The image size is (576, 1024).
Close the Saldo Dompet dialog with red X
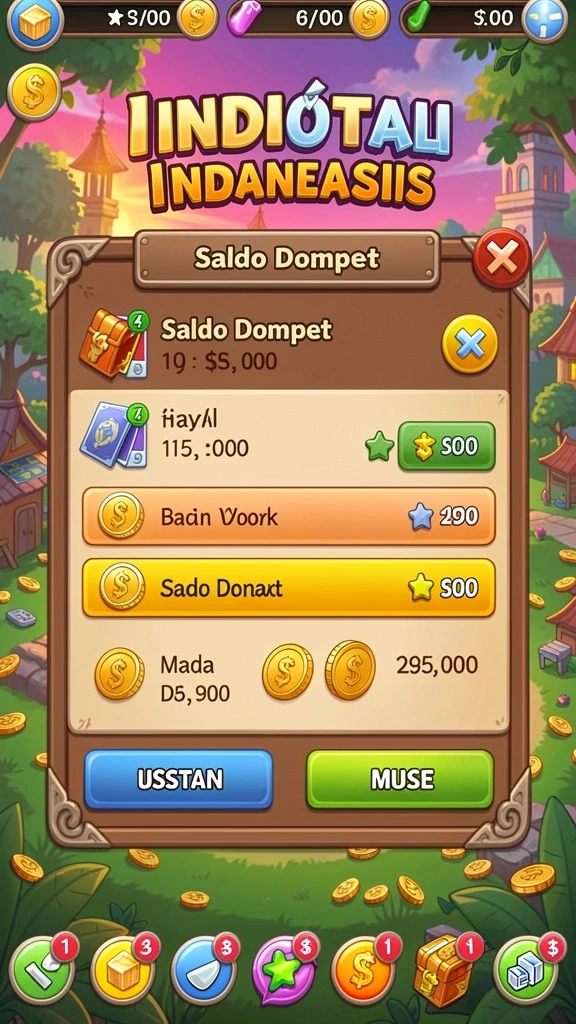pos(501,258)
